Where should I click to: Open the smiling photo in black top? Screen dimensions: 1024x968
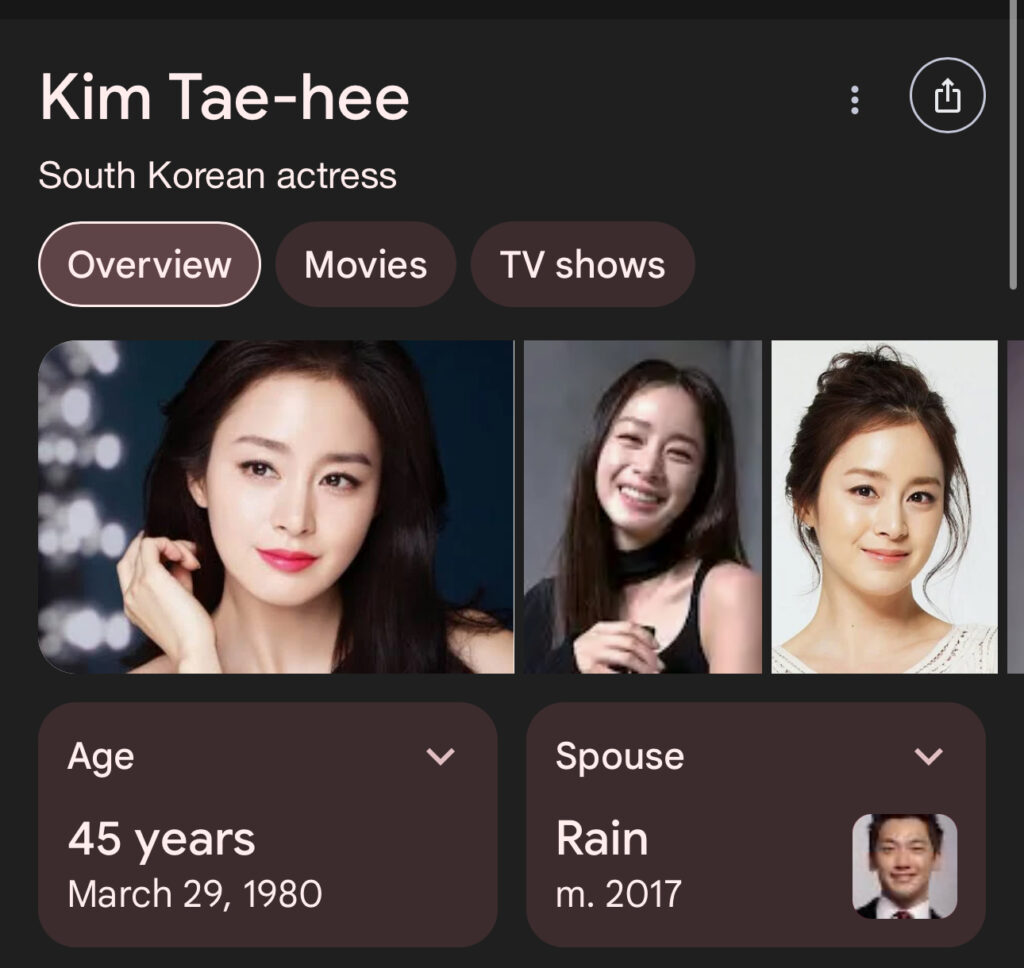pyautogui.click(x=642, y=507)
